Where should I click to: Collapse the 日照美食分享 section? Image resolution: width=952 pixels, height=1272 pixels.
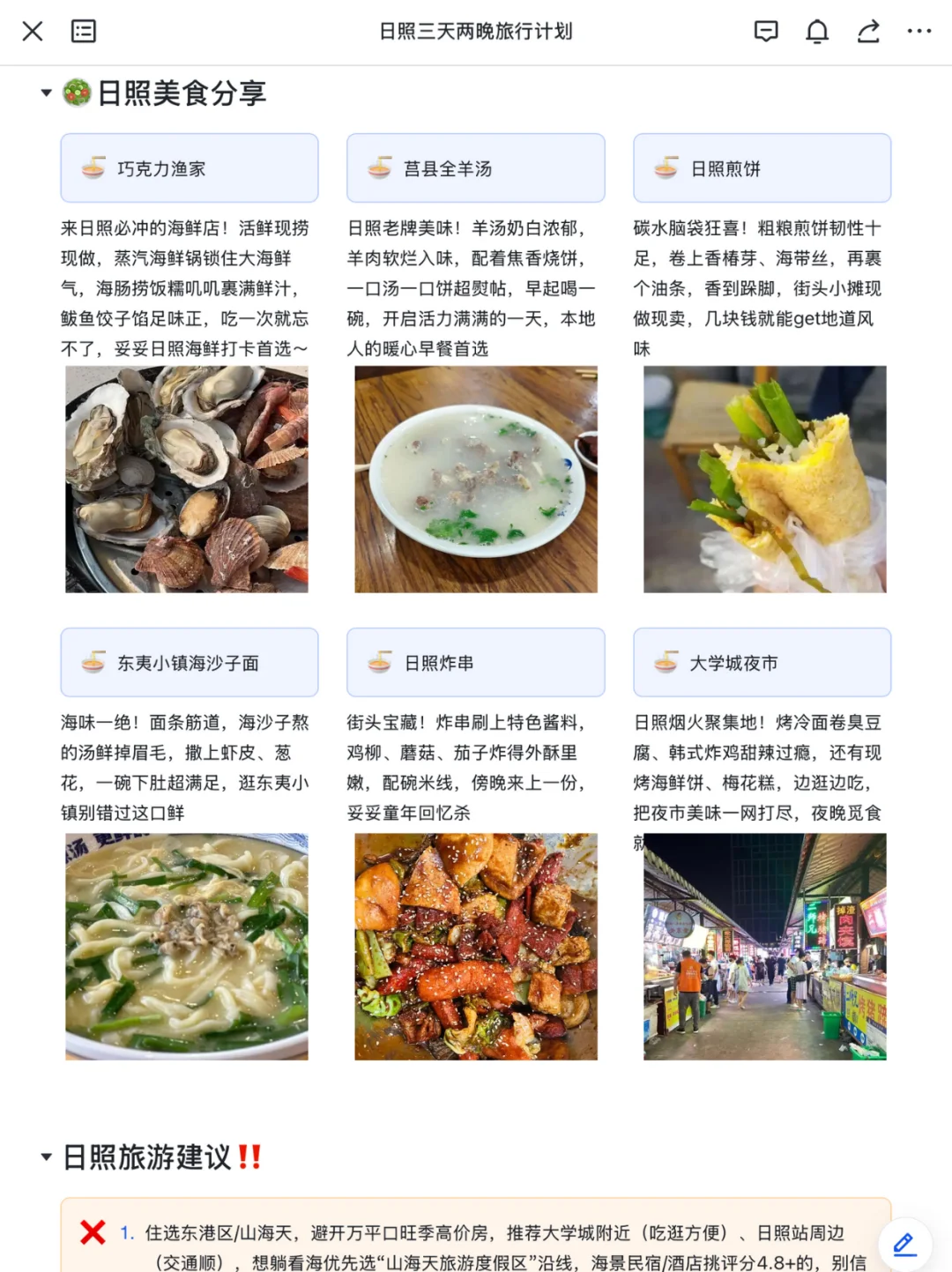46,93
